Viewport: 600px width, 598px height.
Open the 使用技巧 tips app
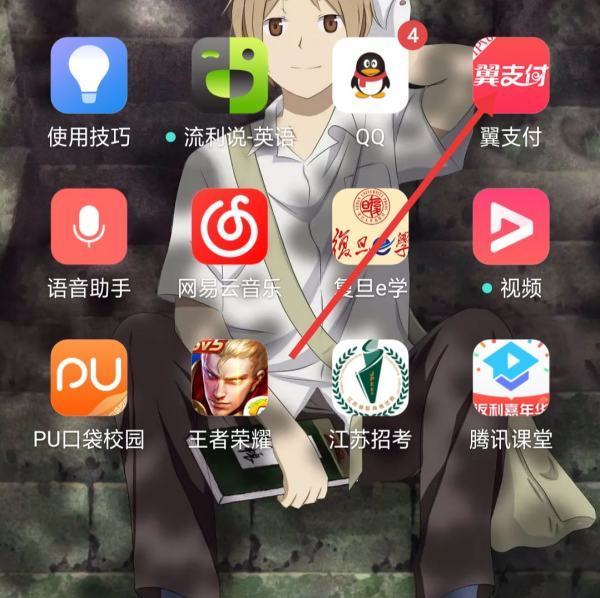click(x=89, y=76)
